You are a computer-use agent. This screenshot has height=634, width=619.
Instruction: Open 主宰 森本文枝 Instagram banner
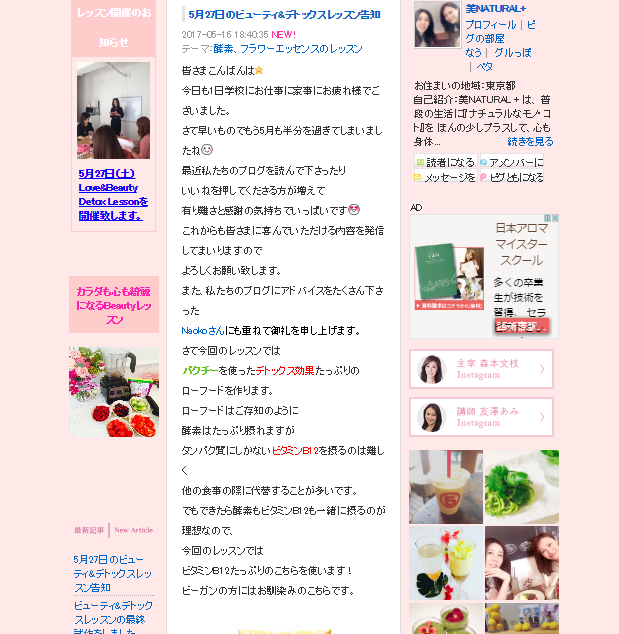coord(481,369)
